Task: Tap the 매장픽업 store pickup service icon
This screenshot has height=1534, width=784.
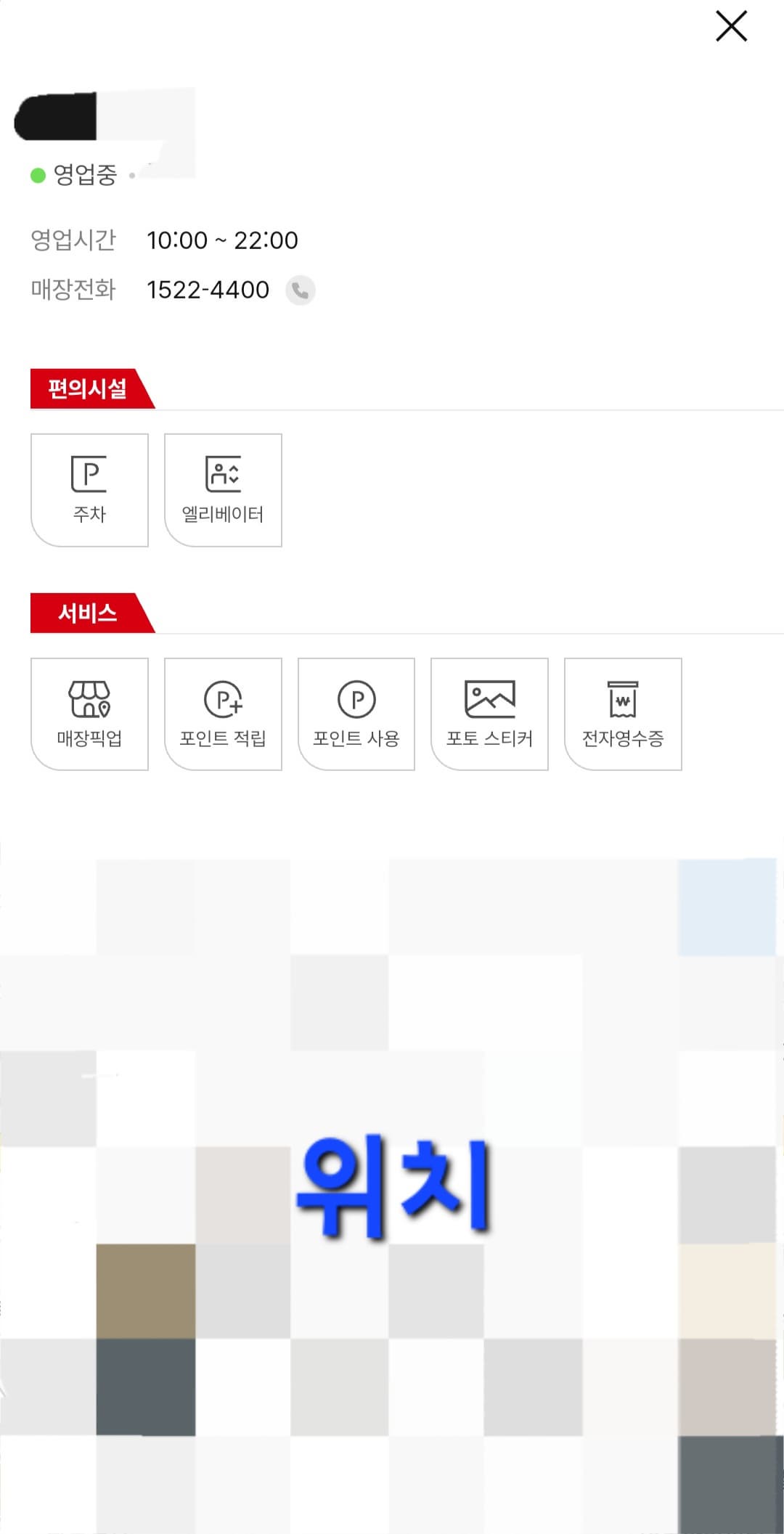Action: click(x=89, y=713)
